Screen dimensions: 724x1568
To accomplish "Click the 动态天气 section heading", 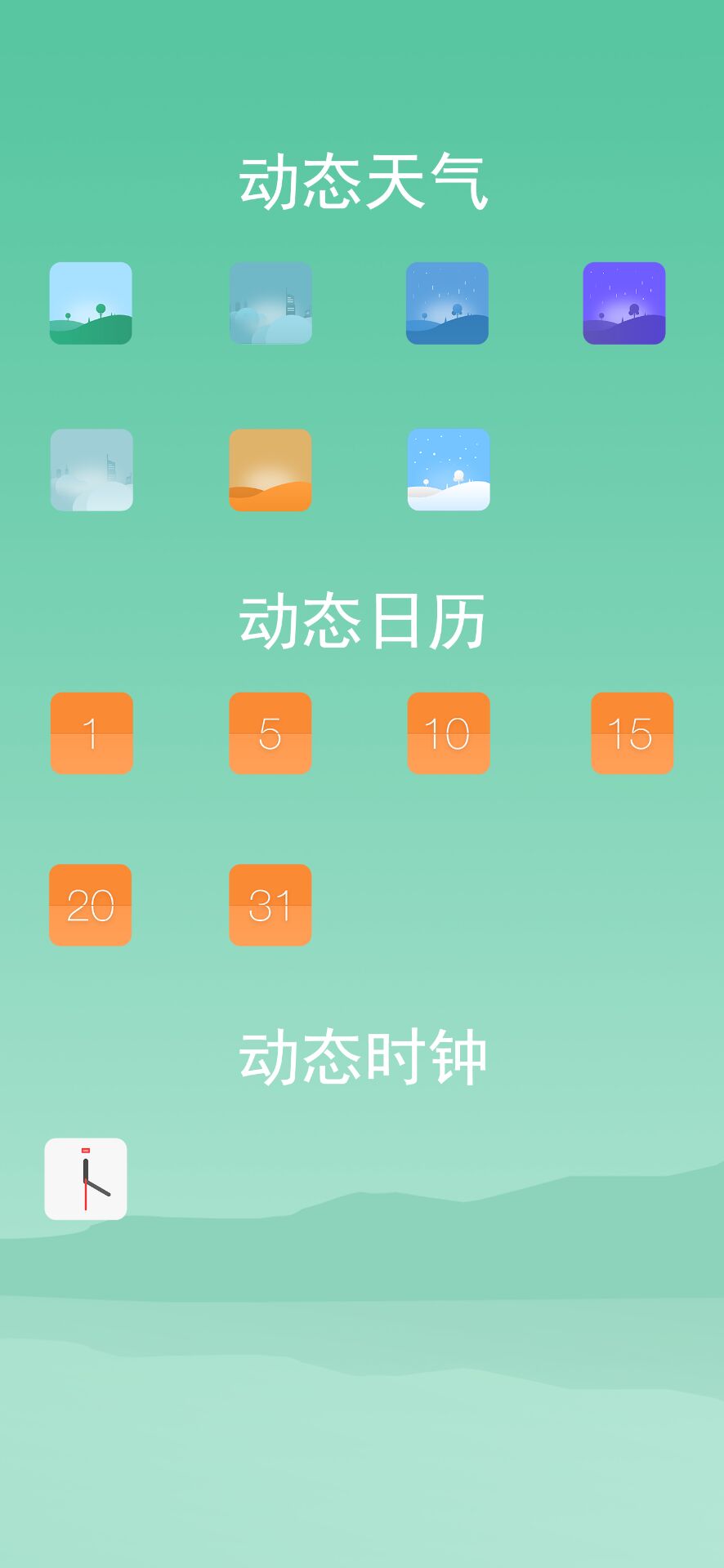I will coord(362,181).
